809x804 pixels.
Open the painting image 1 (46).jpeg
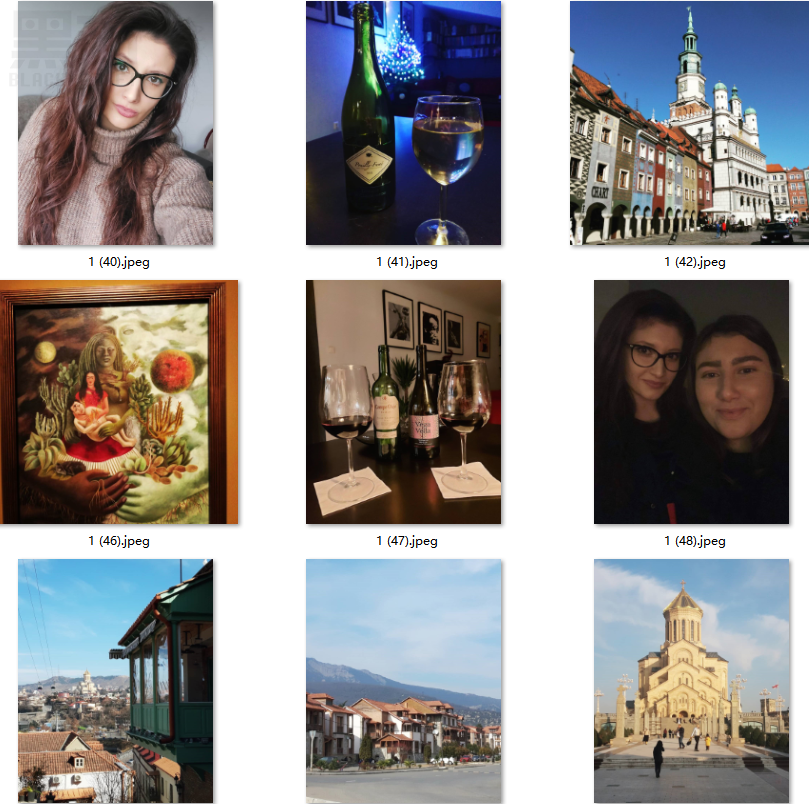(x=118, y=402)
